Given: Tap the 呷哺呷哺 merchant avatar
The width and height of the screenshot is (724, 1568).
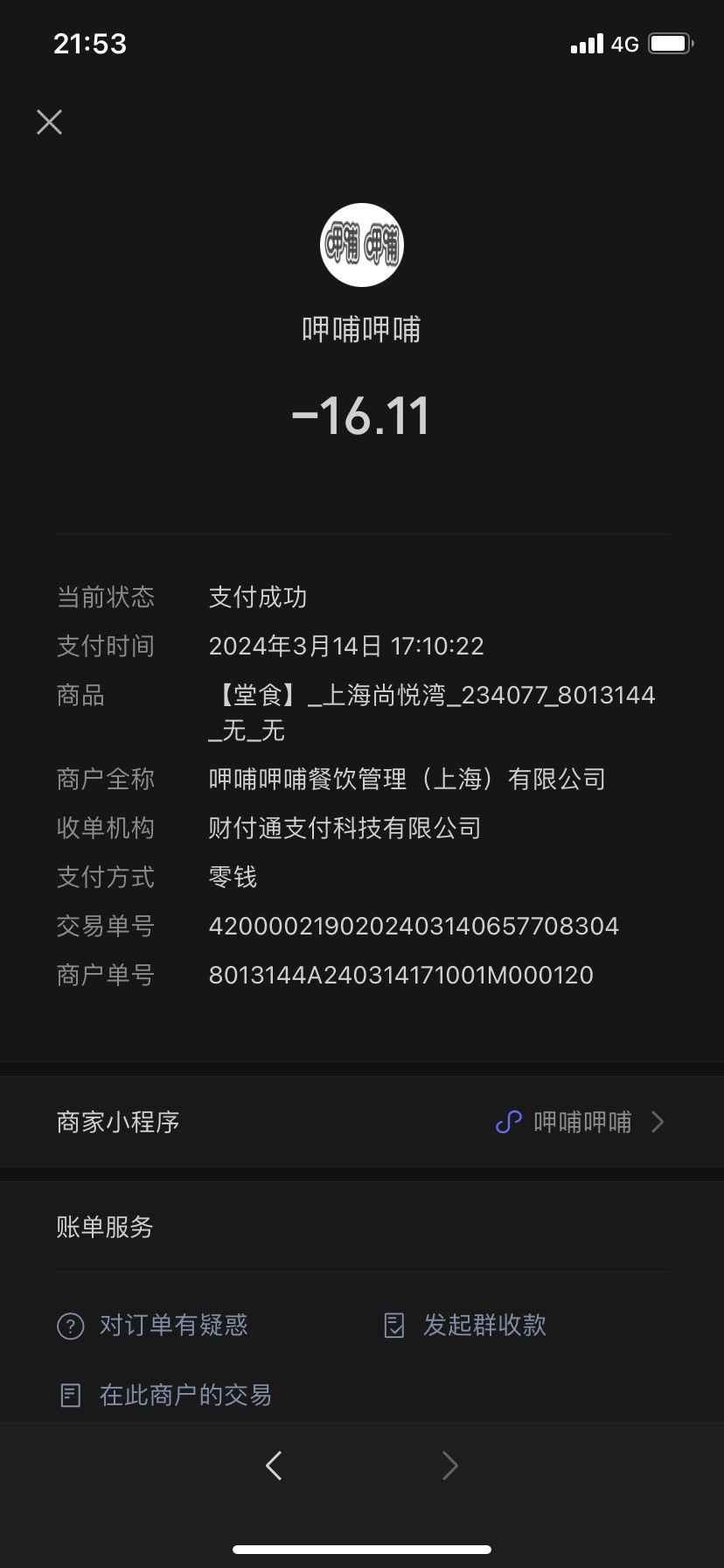Looking at the screenshot, I should pos(362,246).
